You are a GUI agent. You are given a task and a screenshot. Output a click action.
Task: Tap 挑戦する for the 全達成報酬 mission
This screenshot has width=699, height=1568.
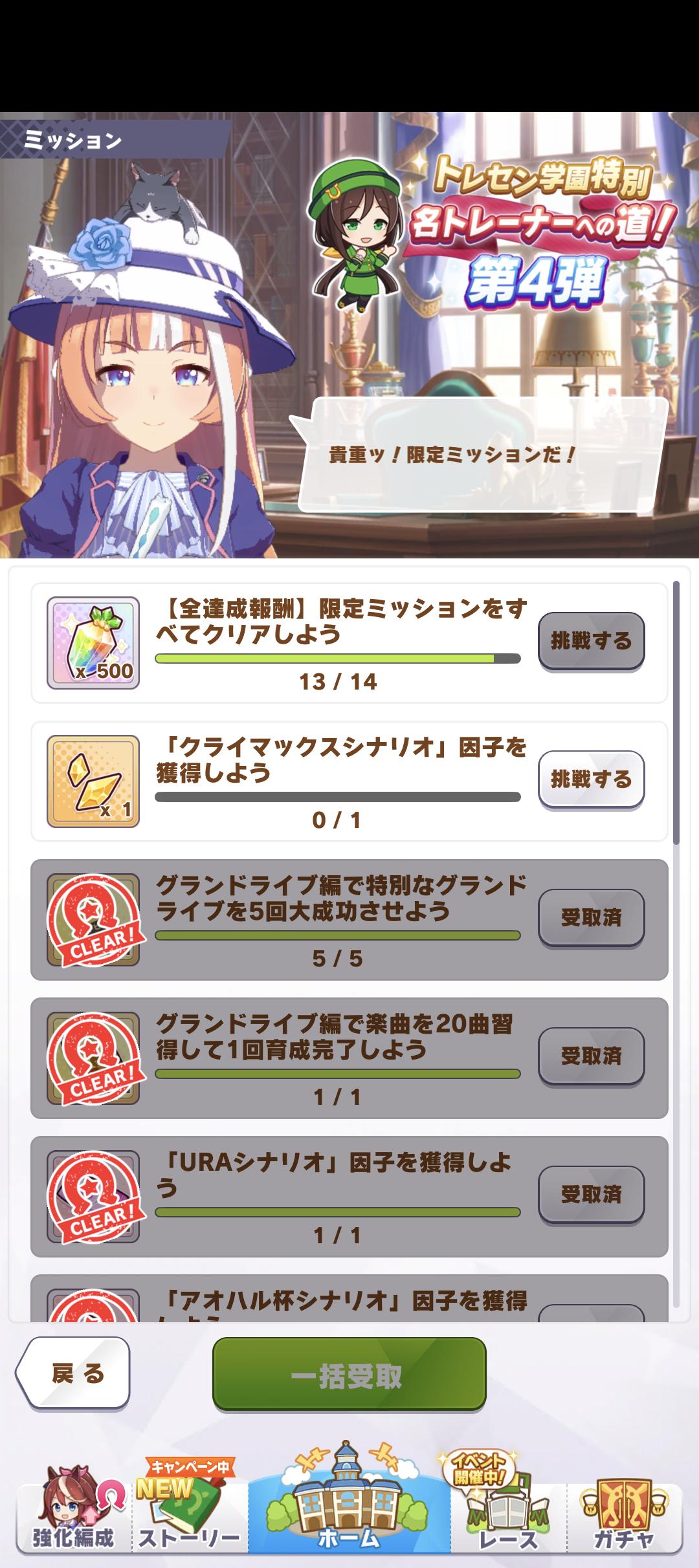point(591,640)
